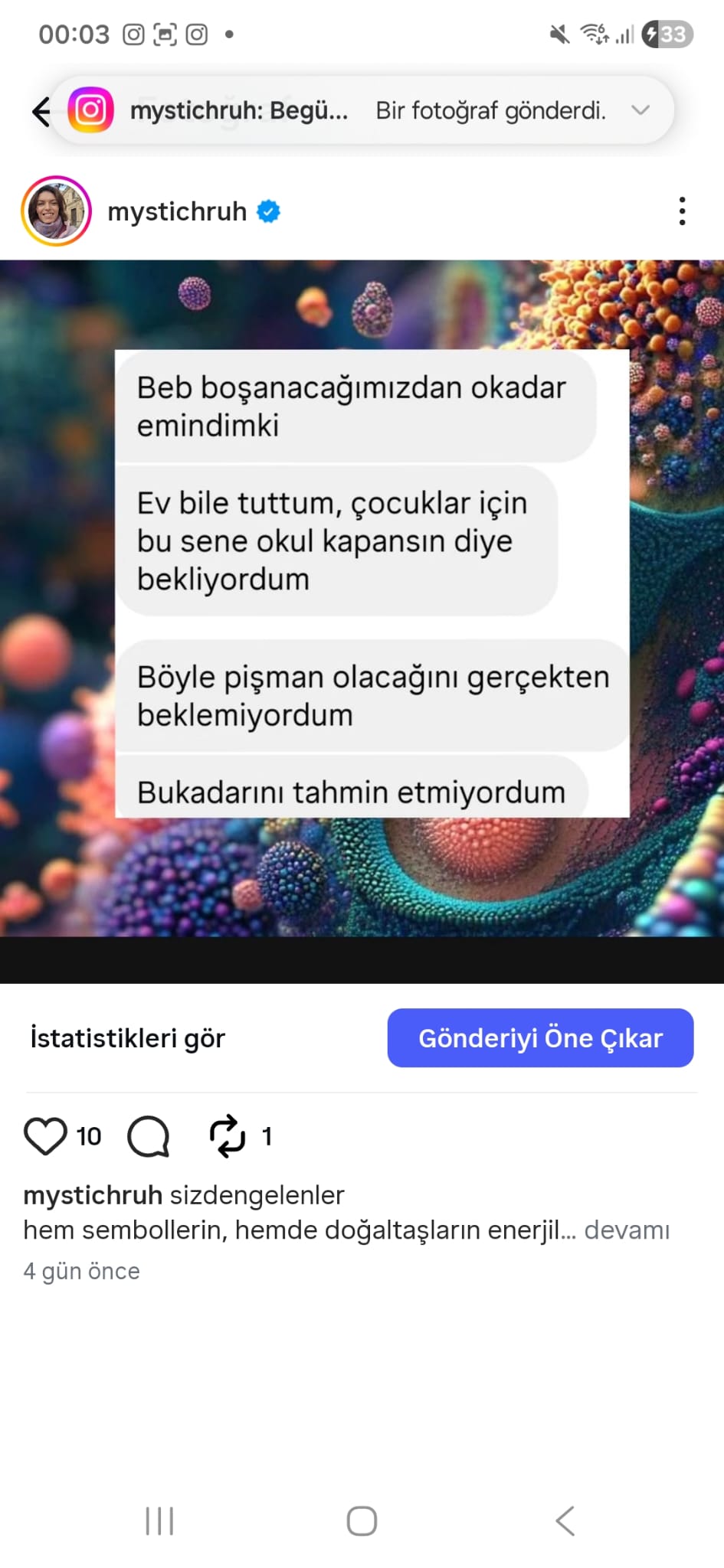Expand the caption with devamı

627,1230
